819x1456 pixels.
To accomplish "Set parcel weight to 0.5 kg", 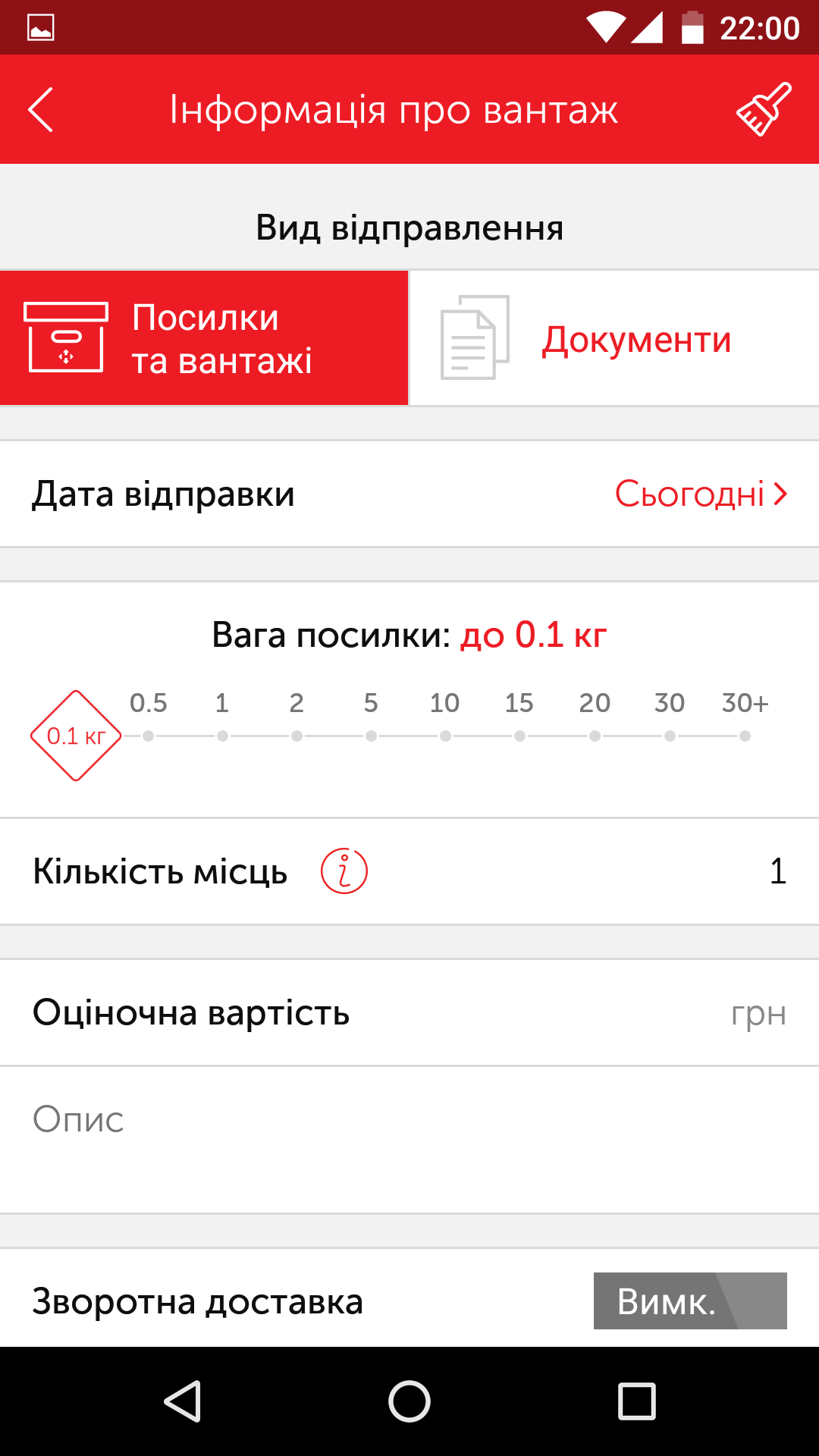I will (149, 736).
